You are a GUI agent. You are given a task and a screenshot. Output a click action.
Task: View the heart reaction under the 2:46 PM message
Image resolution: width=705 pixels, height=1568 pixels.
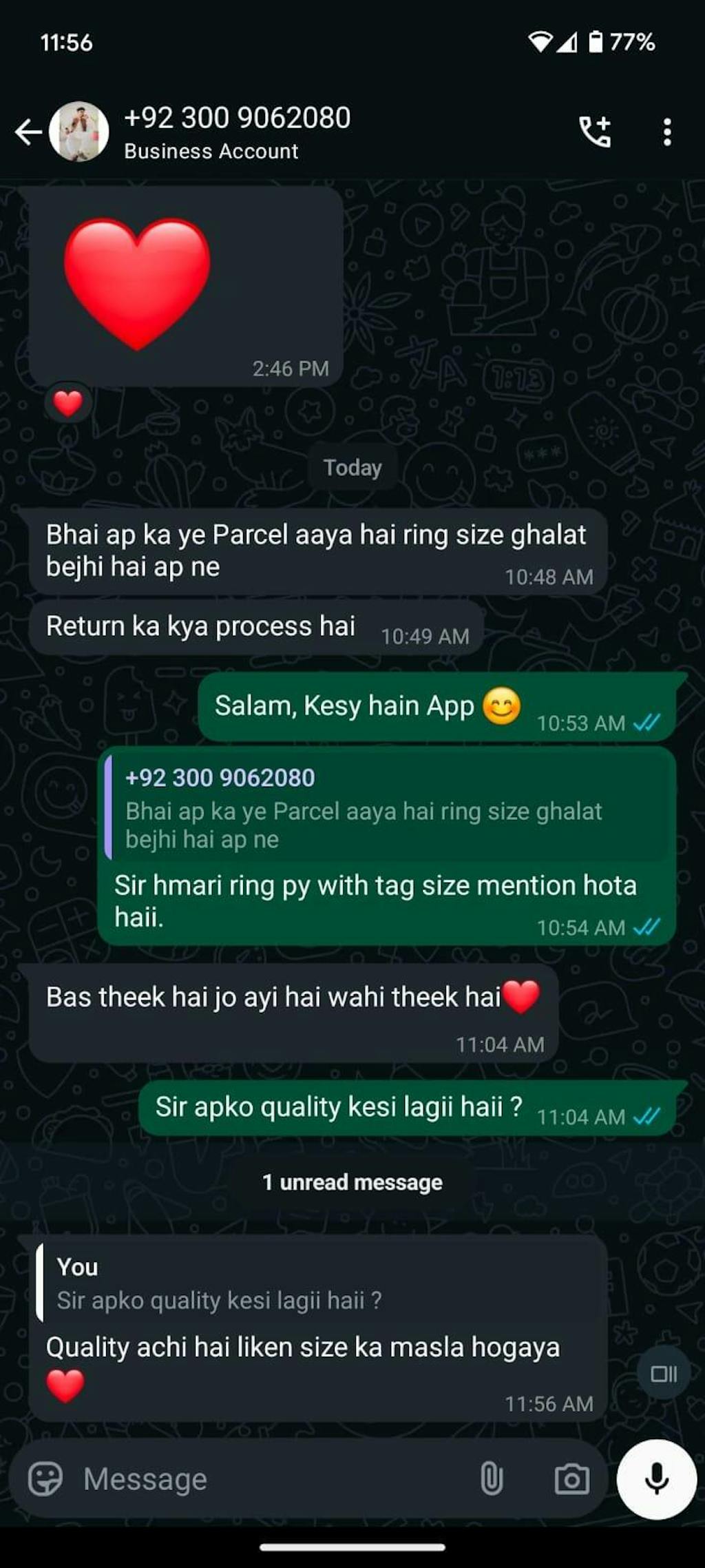tap(67, 403)
